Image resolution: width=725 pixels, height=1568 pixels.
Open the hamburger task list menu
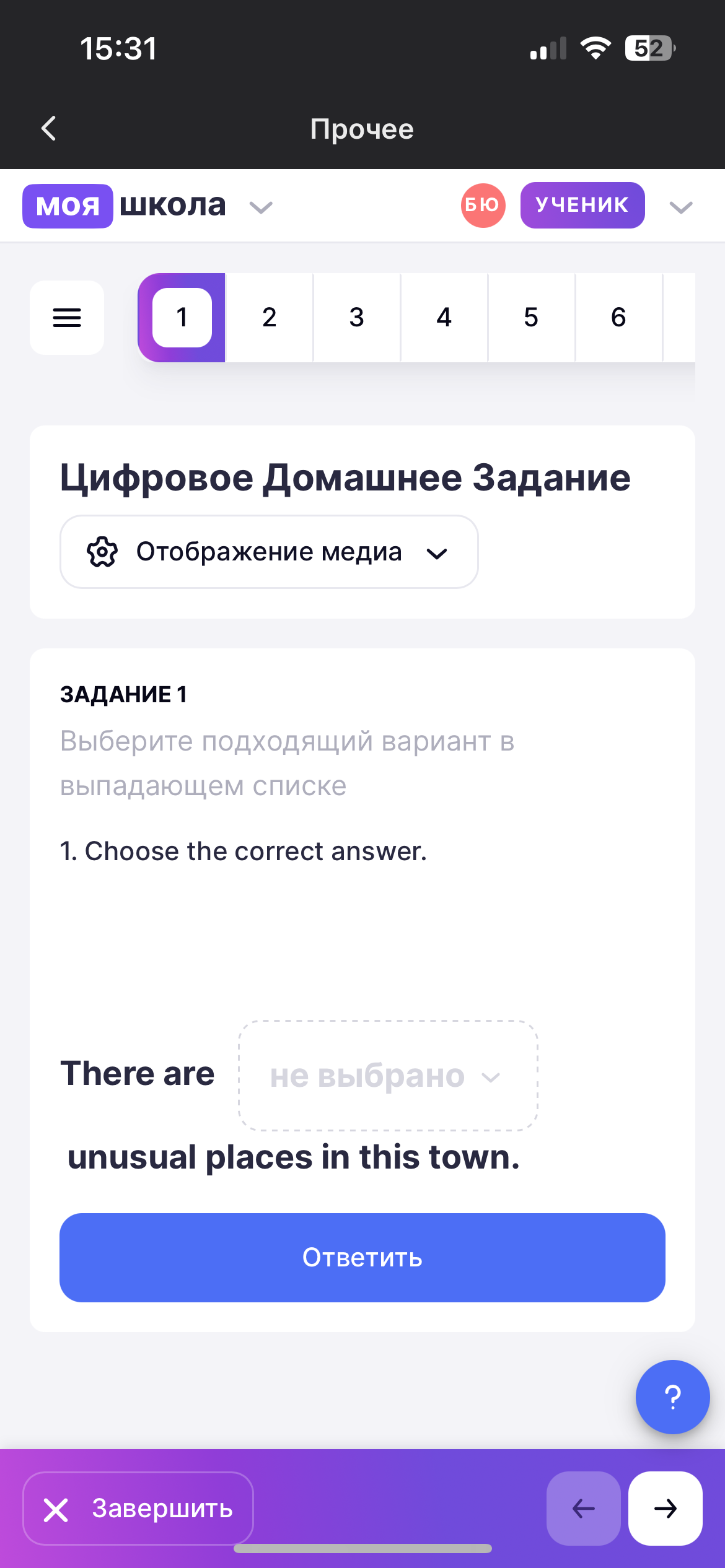tap(67, 318)
